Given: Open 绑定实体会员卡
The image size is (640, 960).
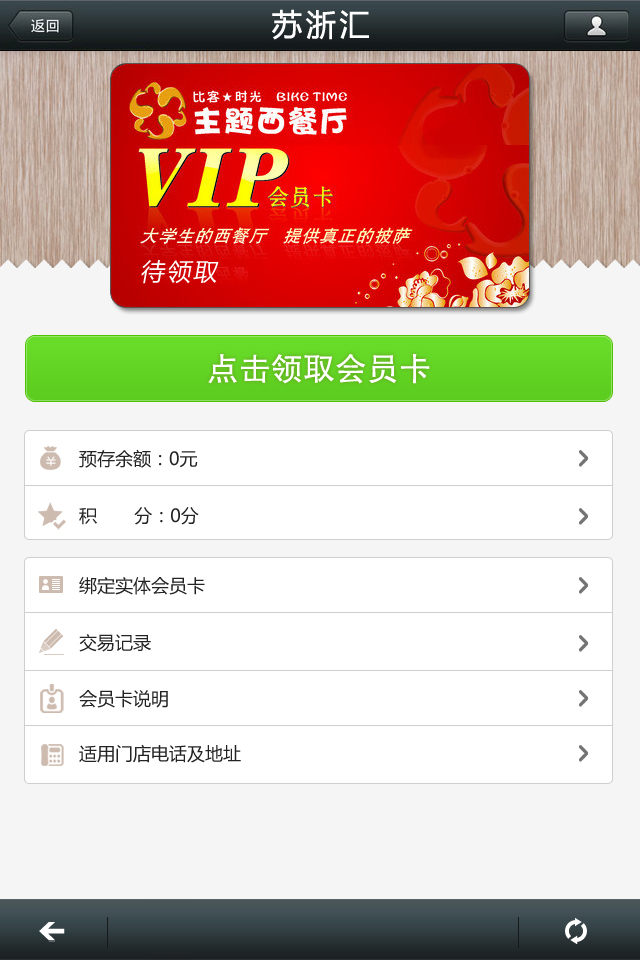Looking at the screenshot, I should pos(319,586).
